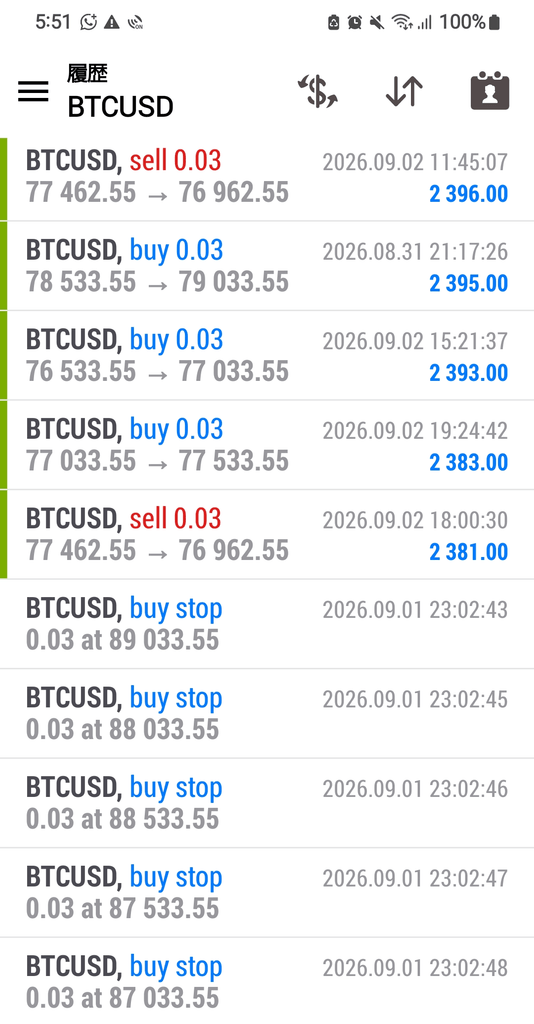
Task: Expand the buy stop order at 88 533.55
Action: [x=267, y=803]
